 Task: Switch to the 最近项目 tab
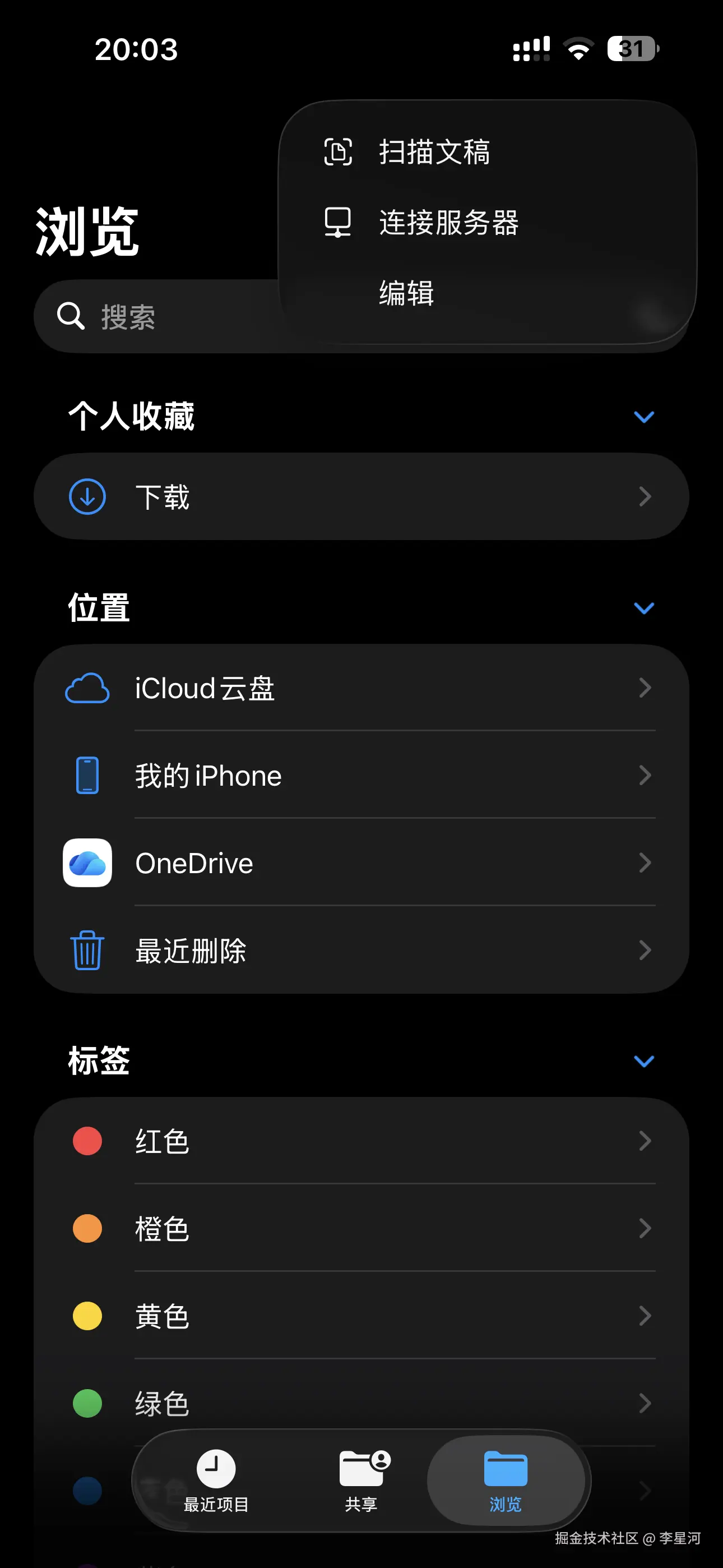[216, 1481]
